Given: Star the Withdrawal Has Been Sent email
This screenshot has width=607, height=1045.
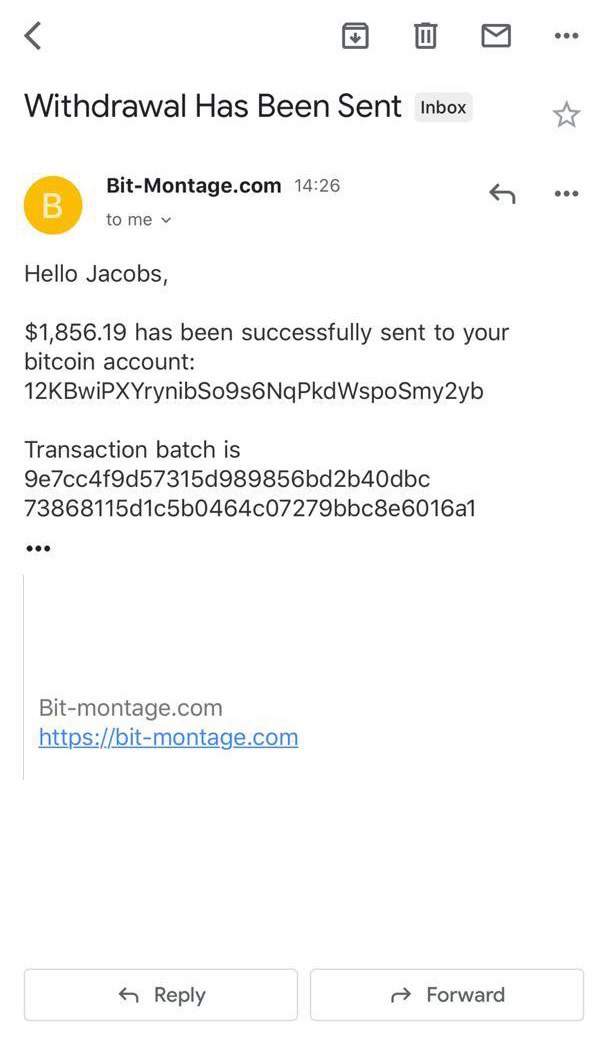Looking at the screenshot, I should (566, 115).
